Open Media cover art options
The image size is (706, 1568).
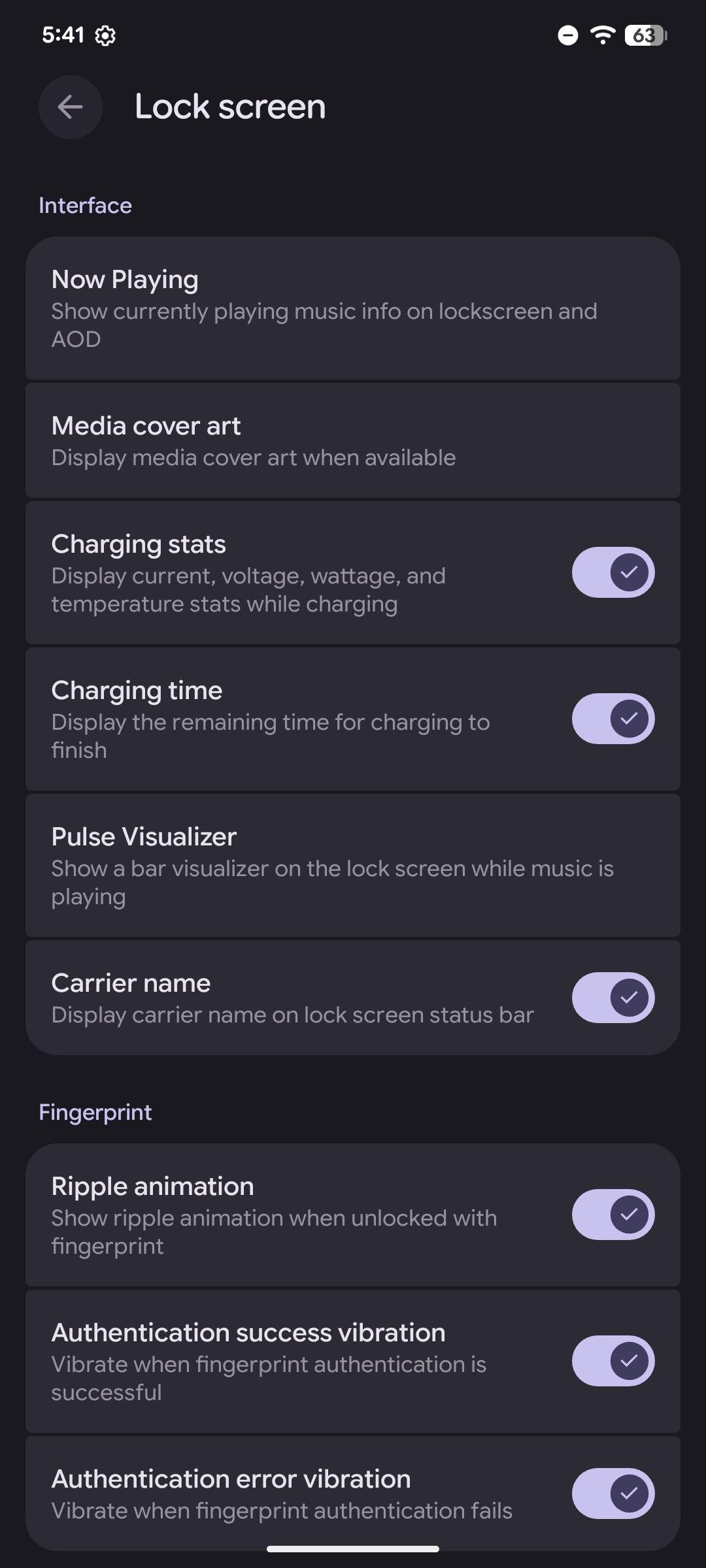[x=353, y=441]
